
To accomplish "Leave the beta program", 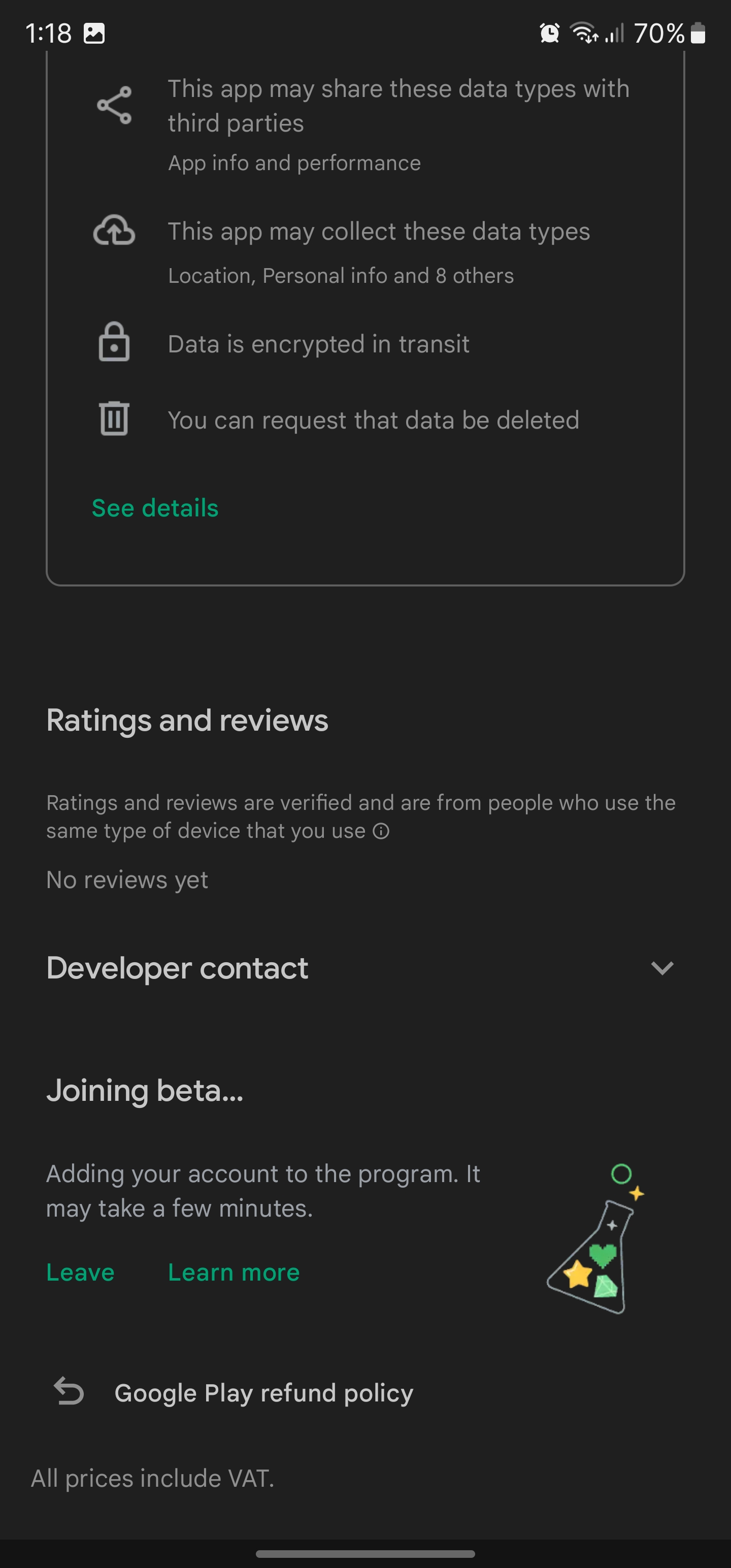I will click(80, 1272).
